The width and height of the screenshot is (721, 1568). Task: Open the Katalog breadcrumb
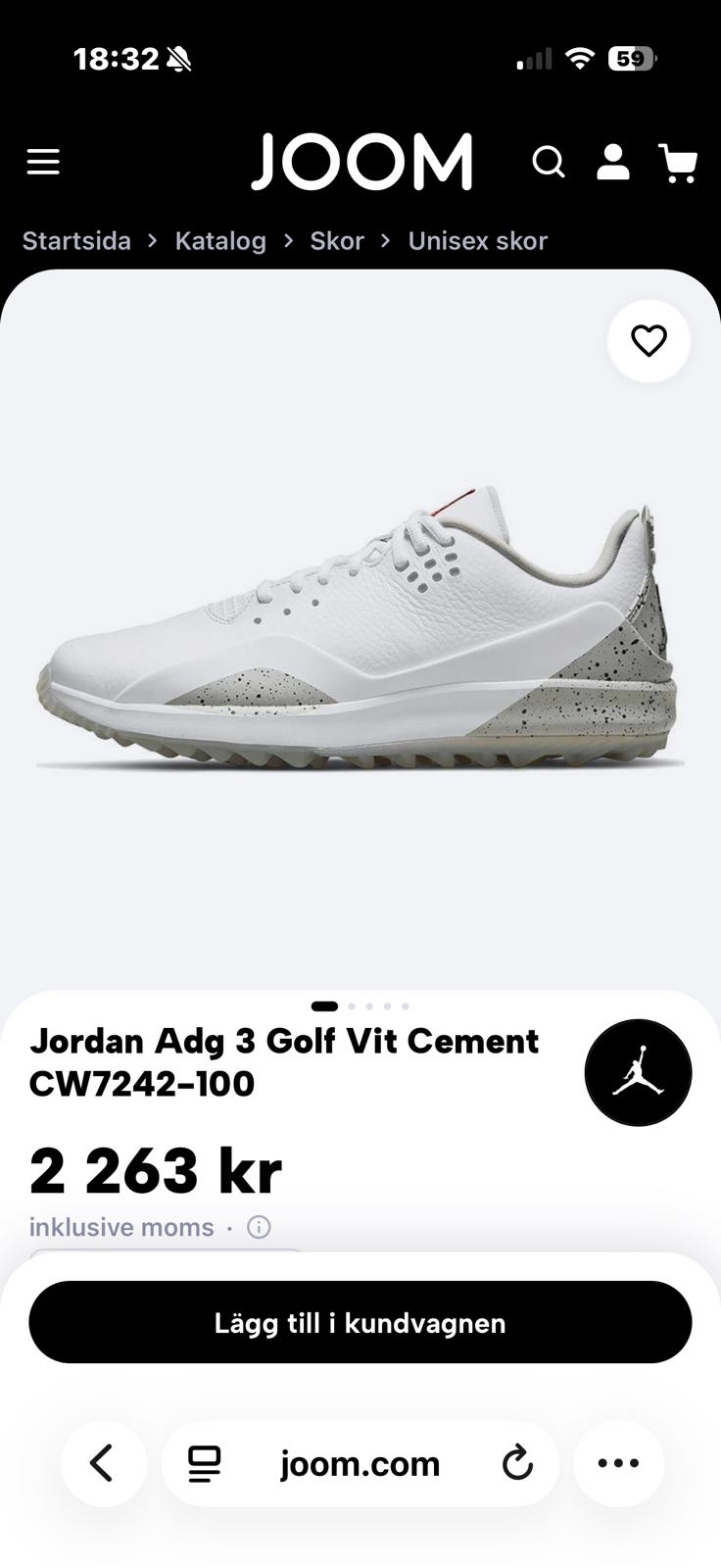pyautogui.click(x=220, y=241)
